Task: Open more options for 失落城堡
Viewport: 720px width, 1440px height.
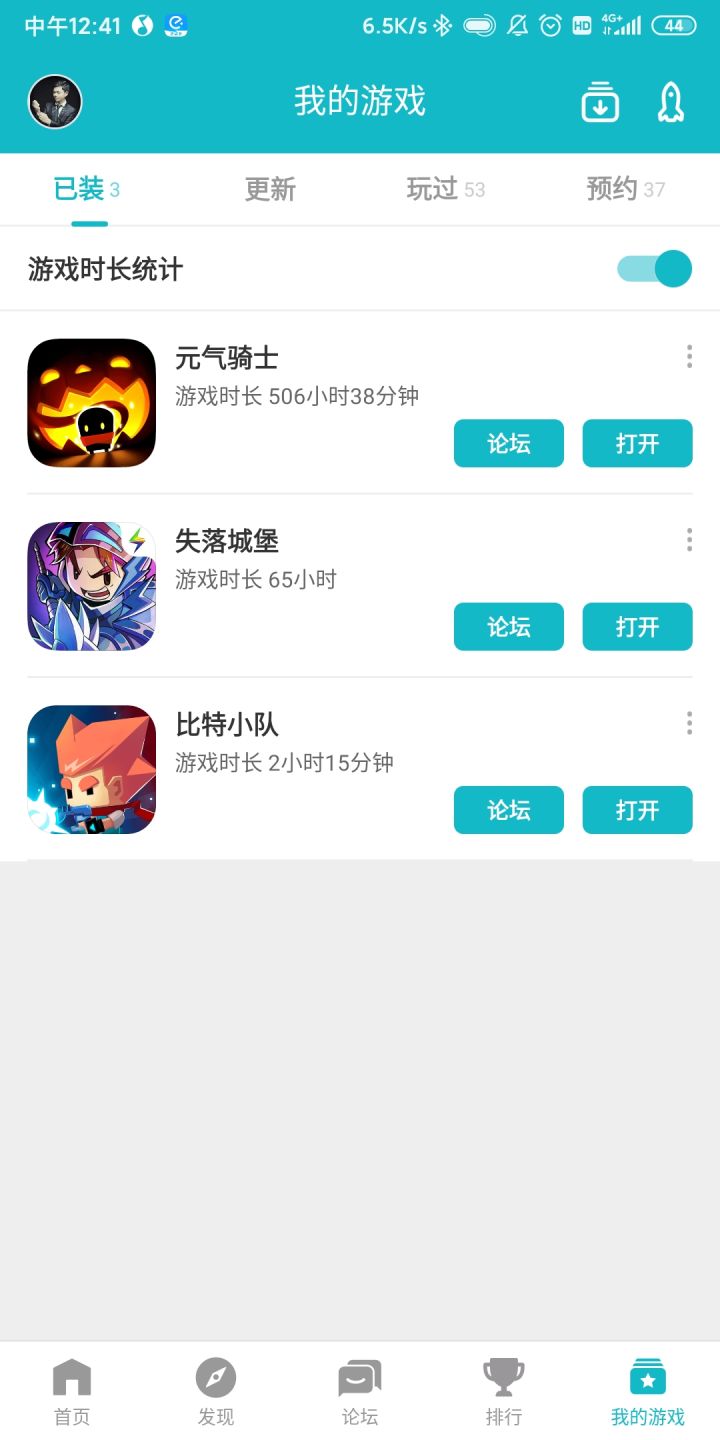Action: 689,540
